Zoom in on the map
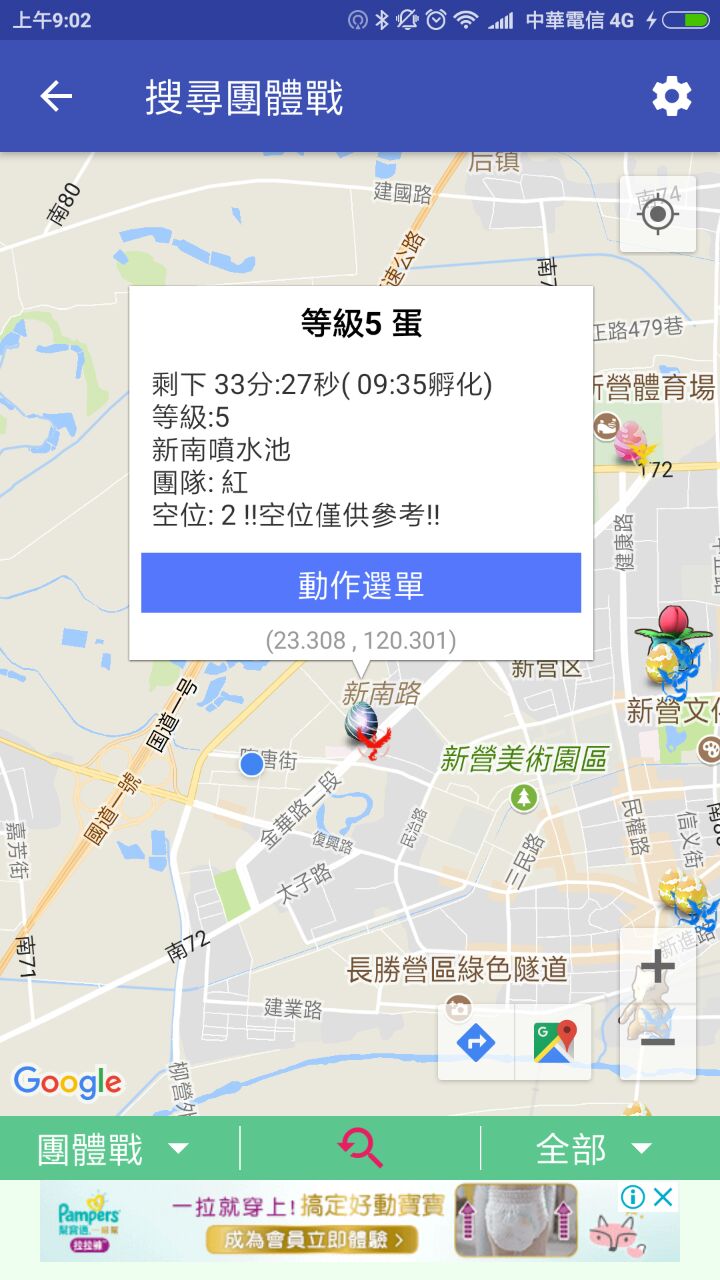Screen dimensions: 720x1280 pos(657,967)
